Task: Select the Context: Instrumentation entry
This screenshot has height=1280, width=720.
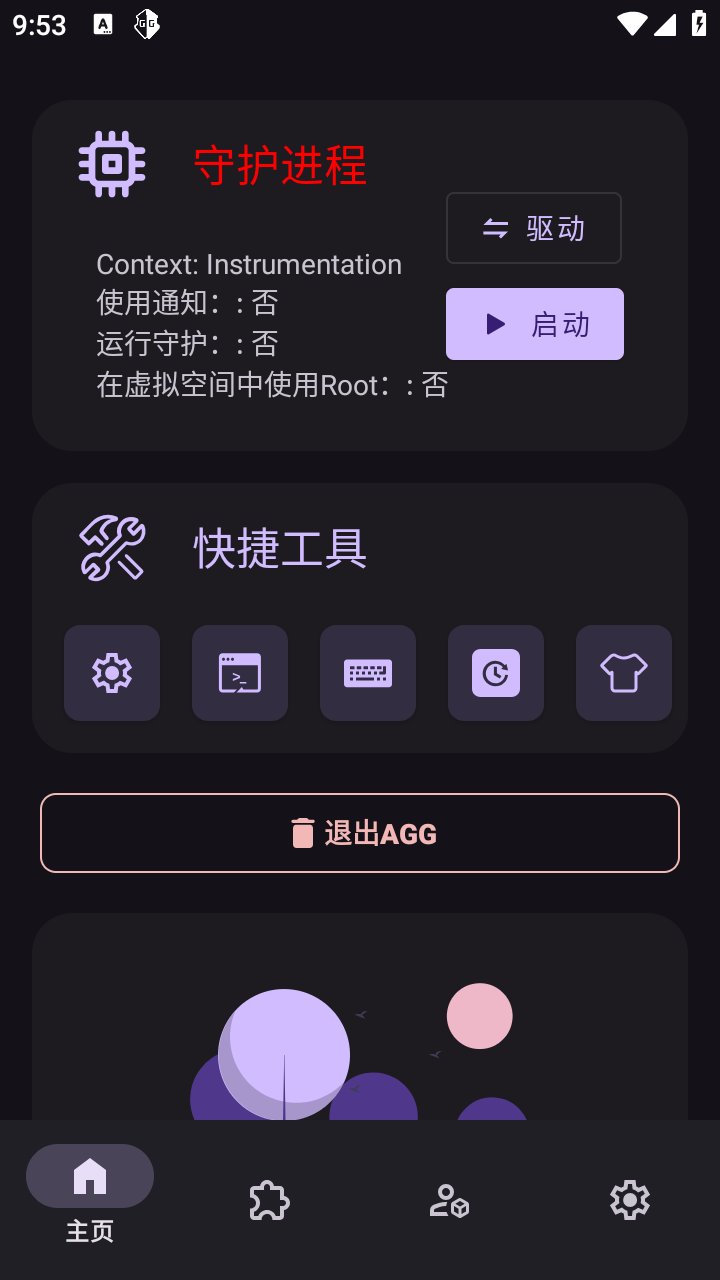Action: coord(247,263)
